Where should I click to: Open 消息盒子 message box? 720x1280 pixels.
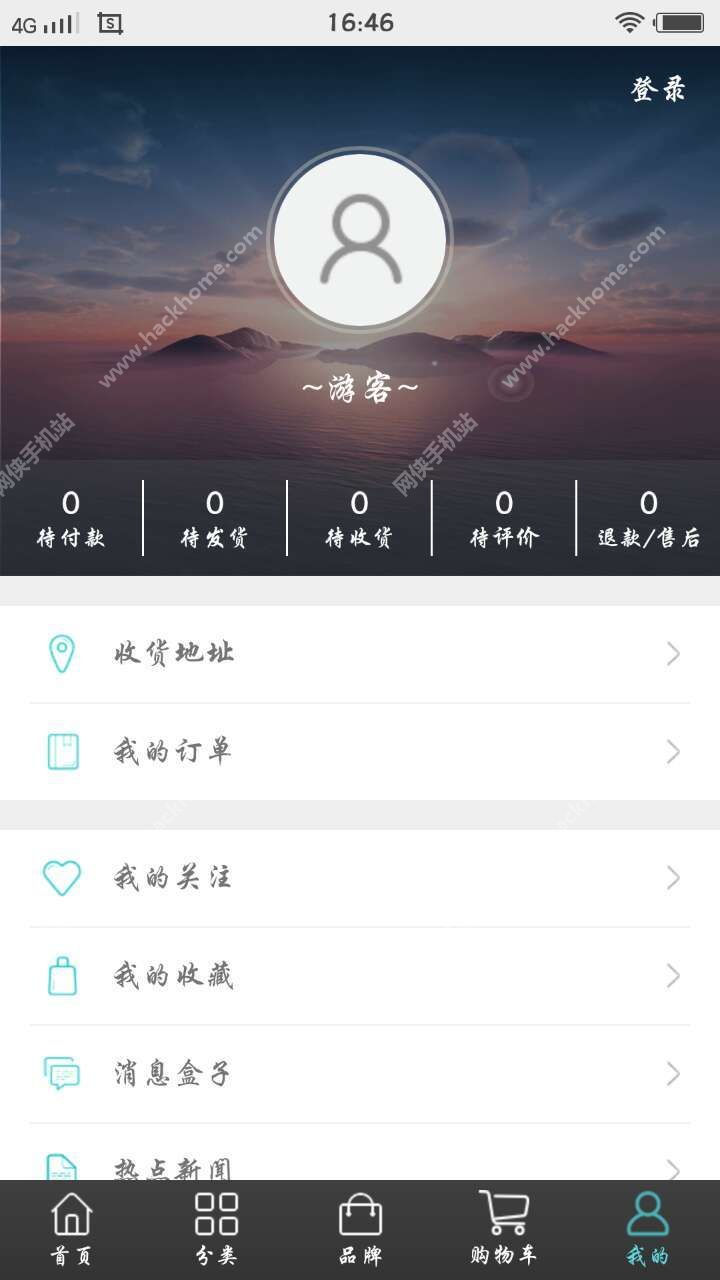pyautogui.click(x=360, y=1074)
